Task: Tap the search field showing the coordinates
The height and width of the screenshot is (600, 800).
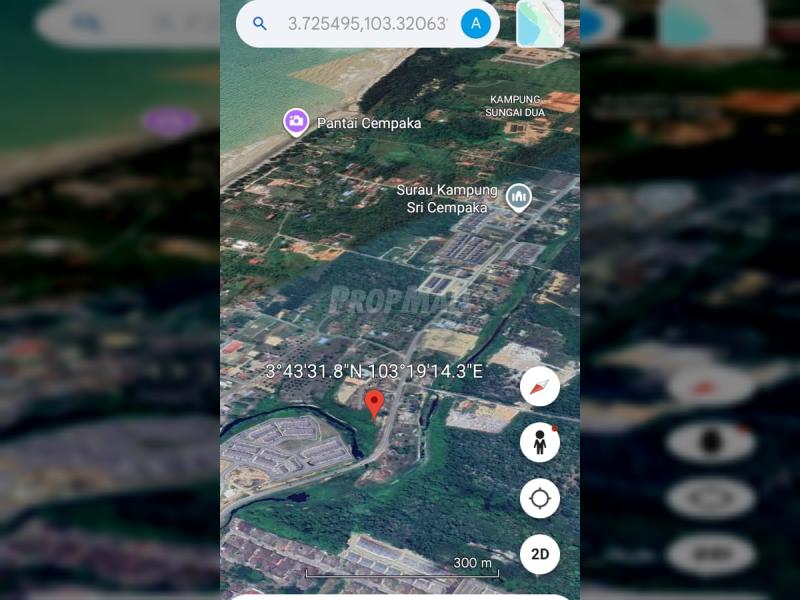Action: pyautogui.click(x=365, y=23)
